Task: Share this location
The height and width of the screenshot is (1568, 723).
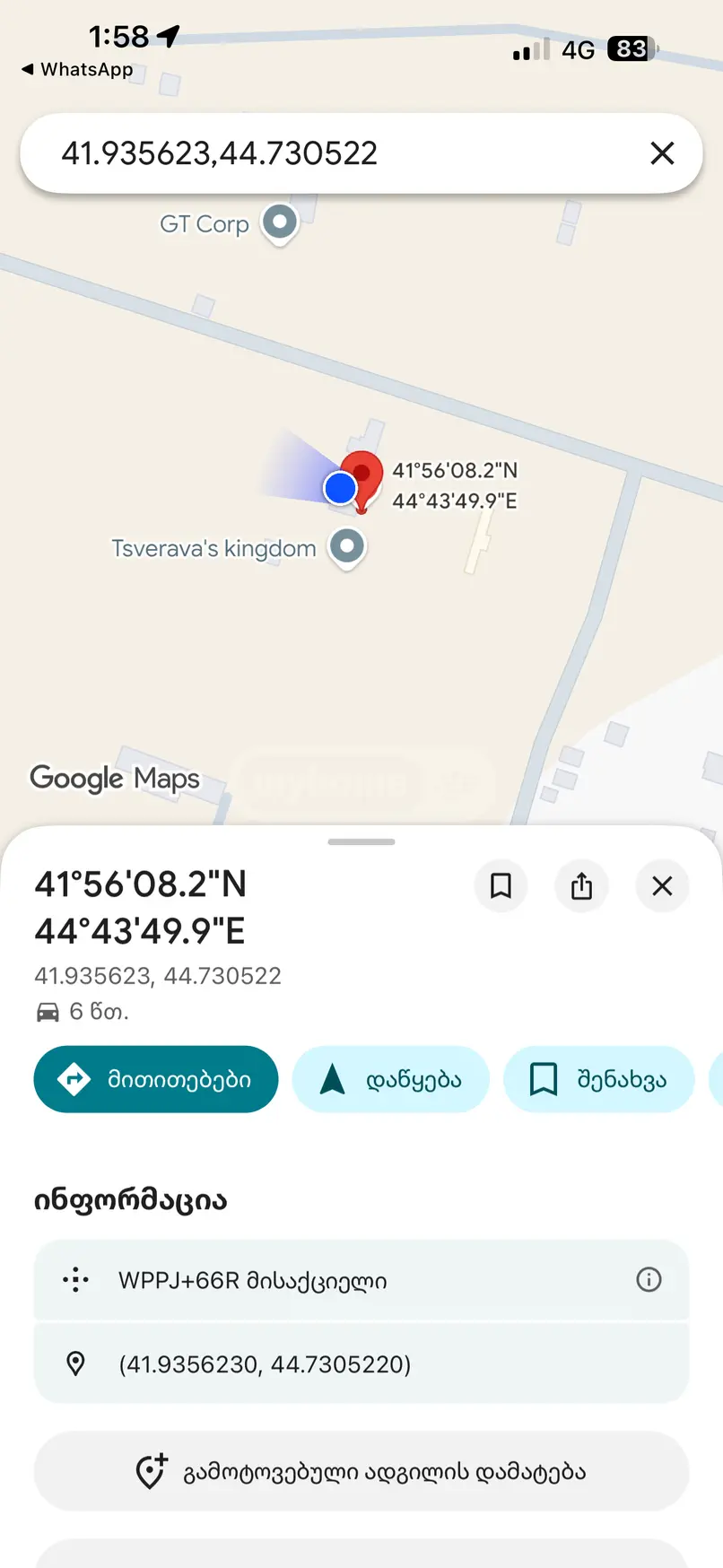Action: [581, 885]
